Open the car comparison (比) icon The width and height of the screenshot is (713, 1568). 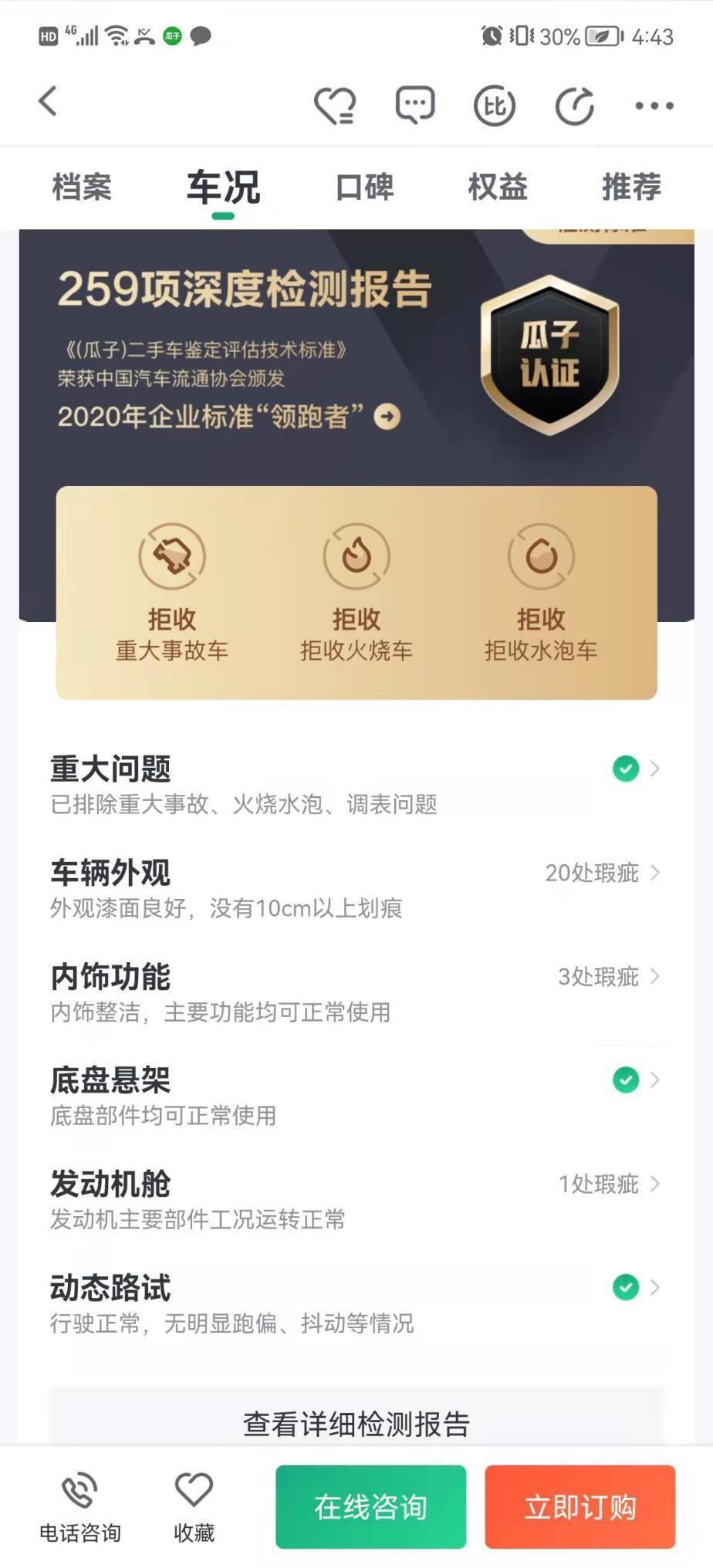pos(495,106)
